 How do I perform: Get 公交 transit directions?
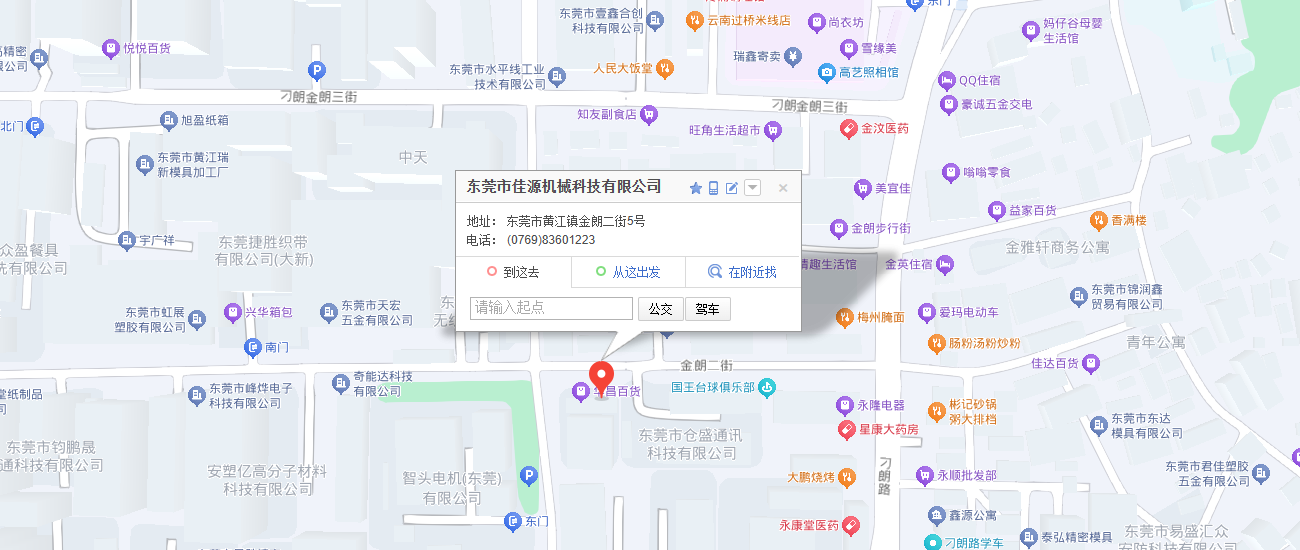(x=661, y=309)
